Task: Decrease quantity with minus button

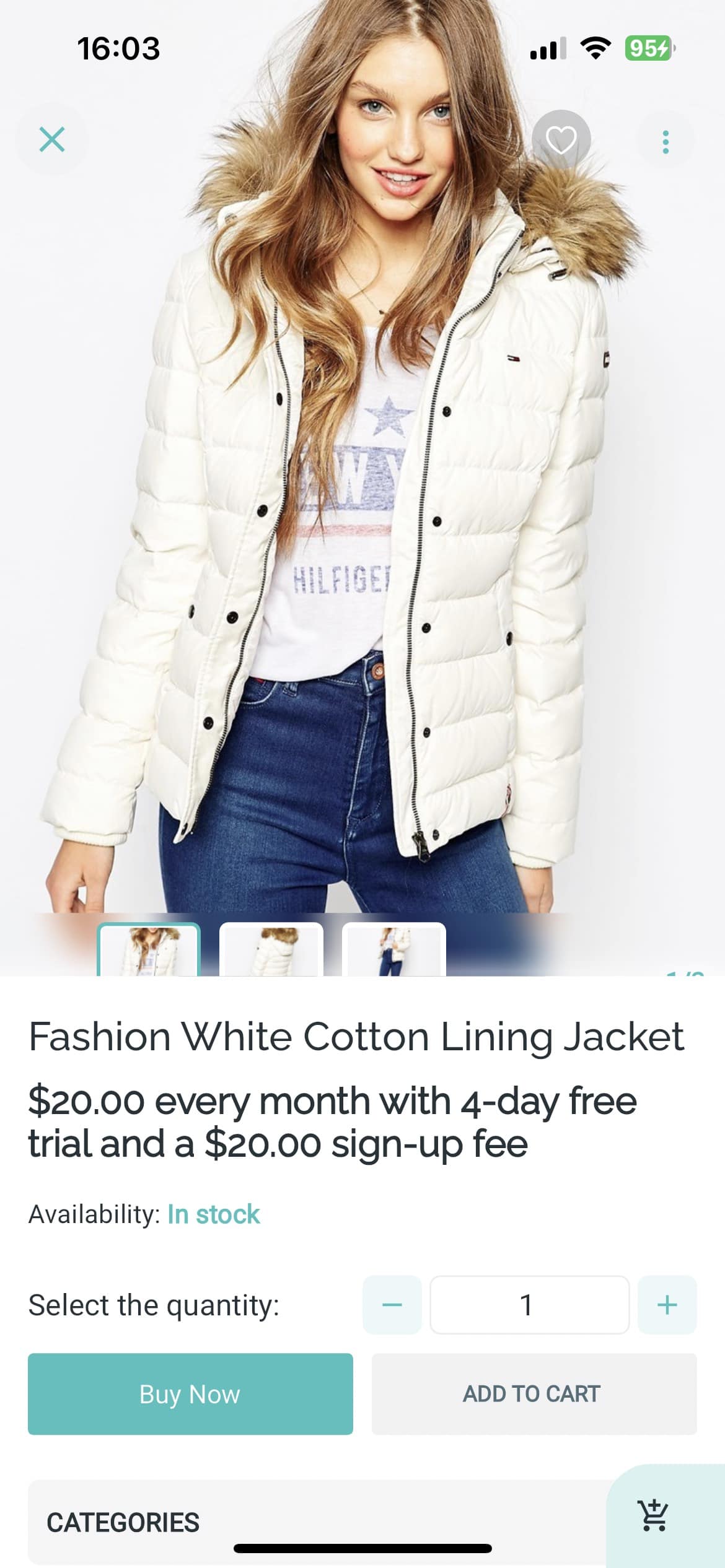Action: pyautogui.click(x=392, y=1305)
